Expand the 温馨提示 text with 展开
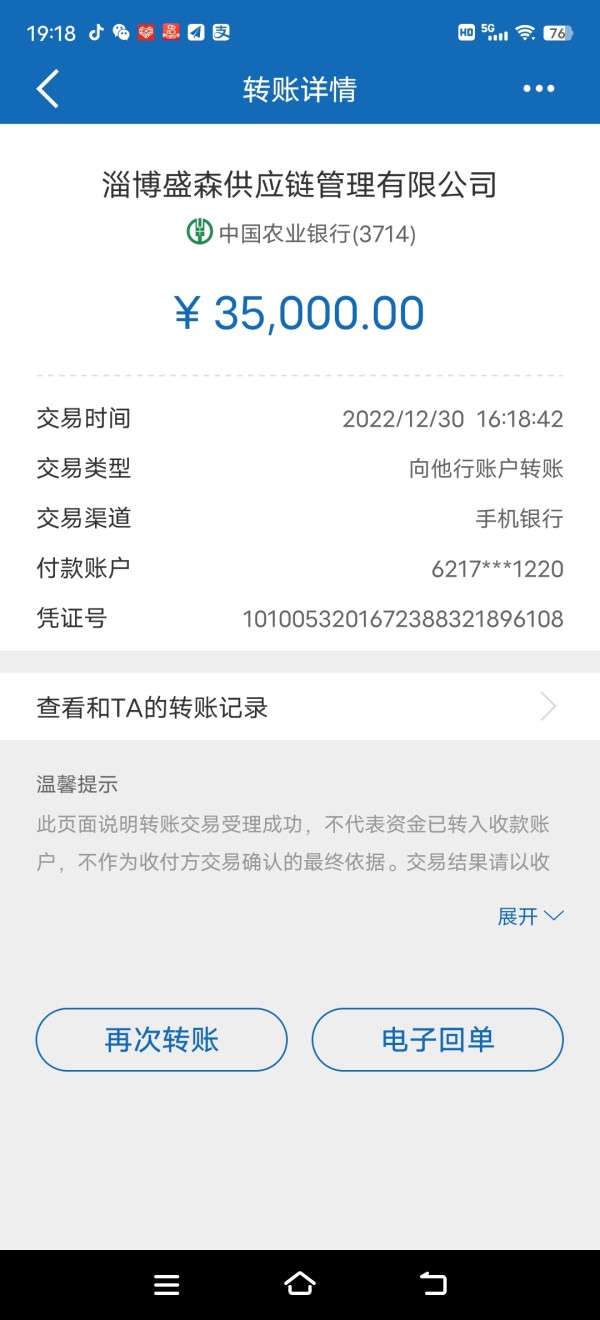The height and width of the screenshot is (1320, 600). [531, 916]
